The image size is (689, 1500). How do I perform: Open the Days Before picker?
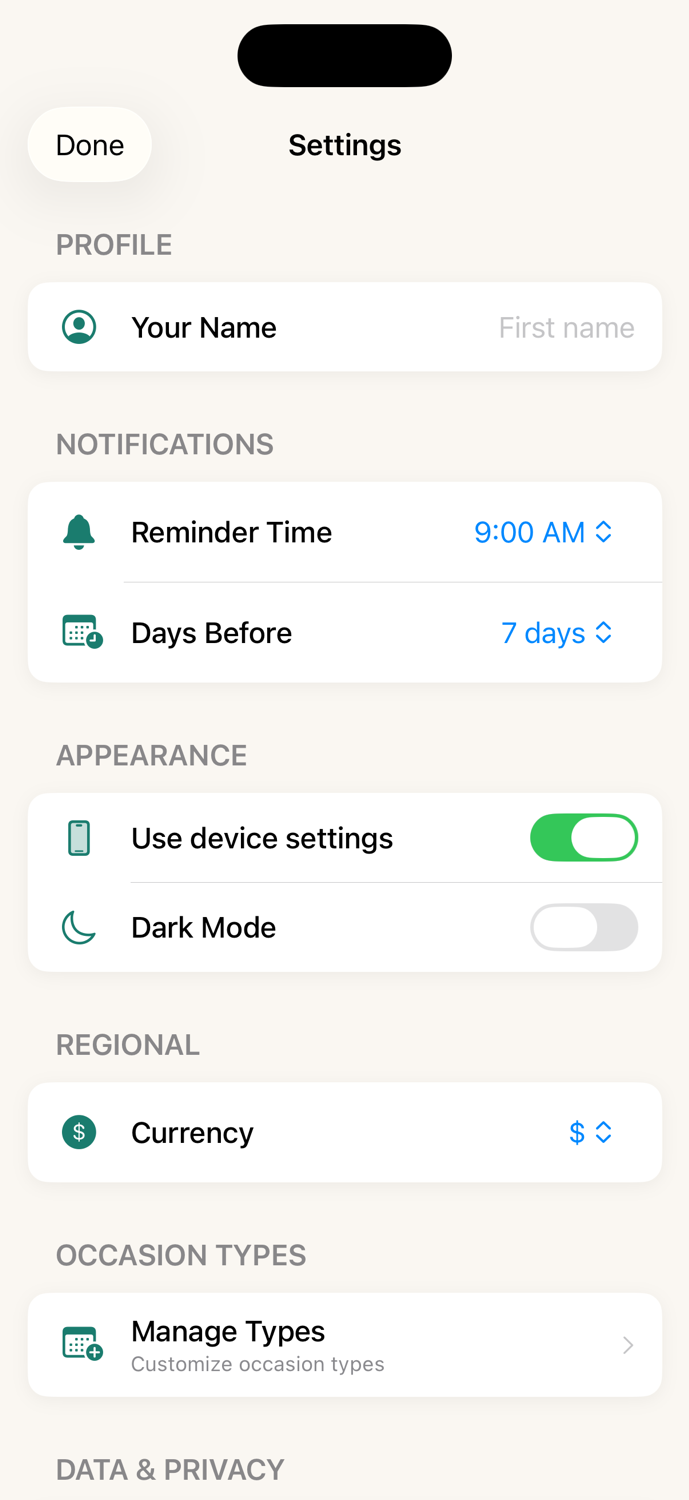coord(556,633)
